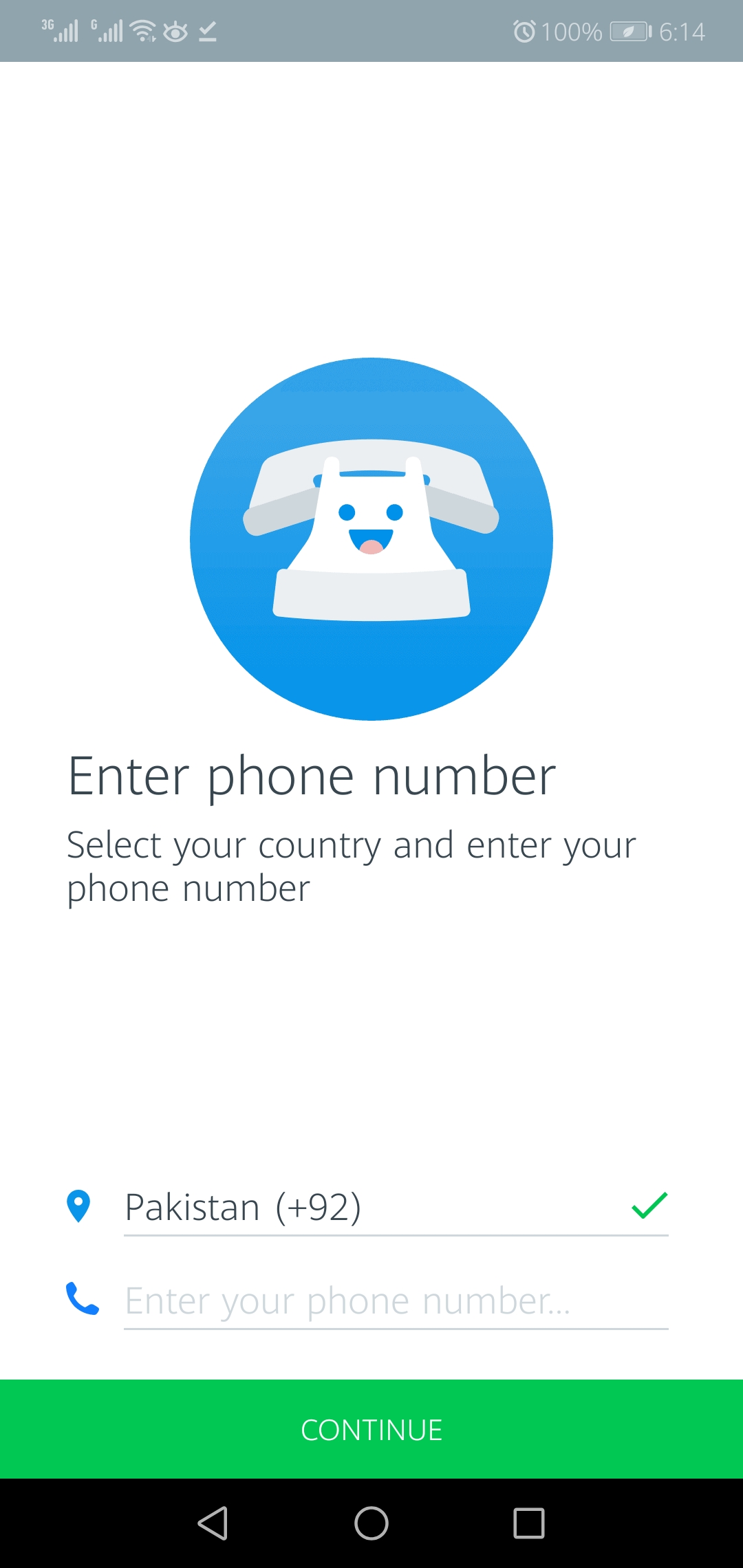This screenshot has width=743, height=1568.
Task: Focus the phone number input field
Action: pos(396,1301)
